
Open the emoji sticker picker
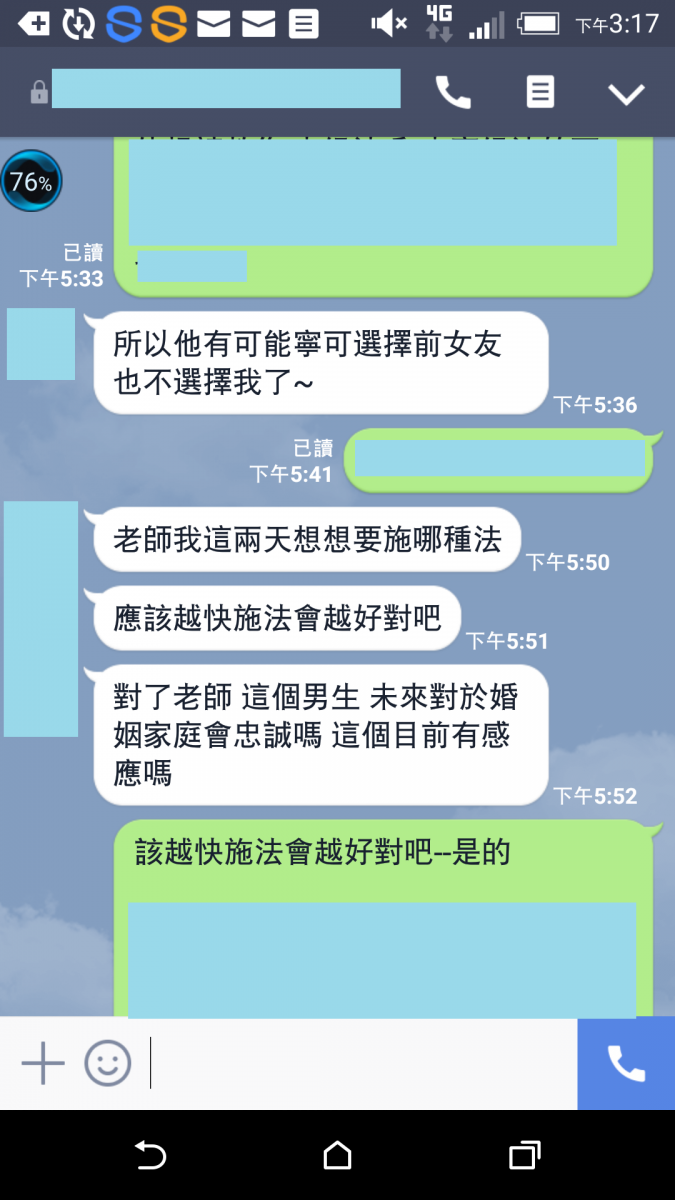(x=107, y=1063)
